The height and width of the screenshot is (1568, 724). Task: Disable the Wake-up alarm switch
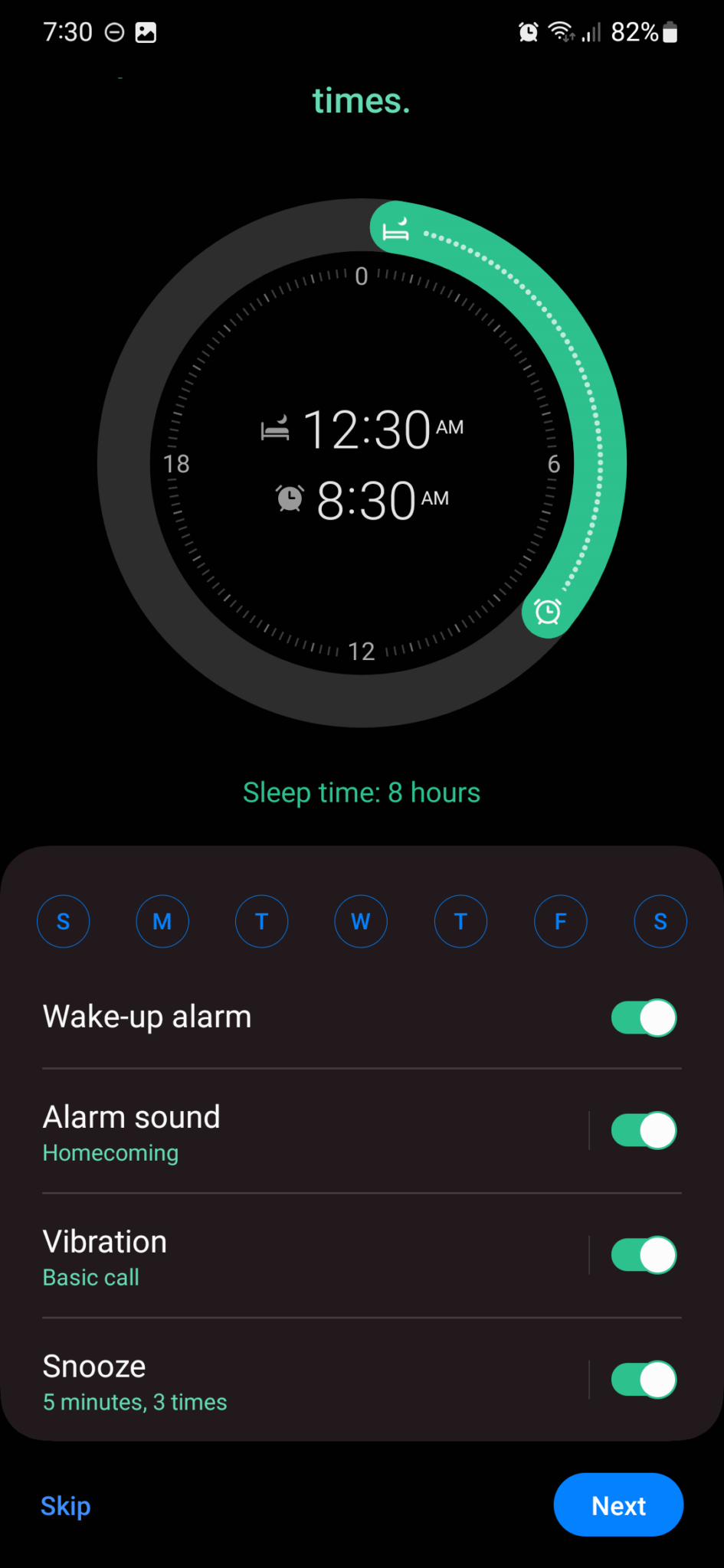tap(643, 1018)
